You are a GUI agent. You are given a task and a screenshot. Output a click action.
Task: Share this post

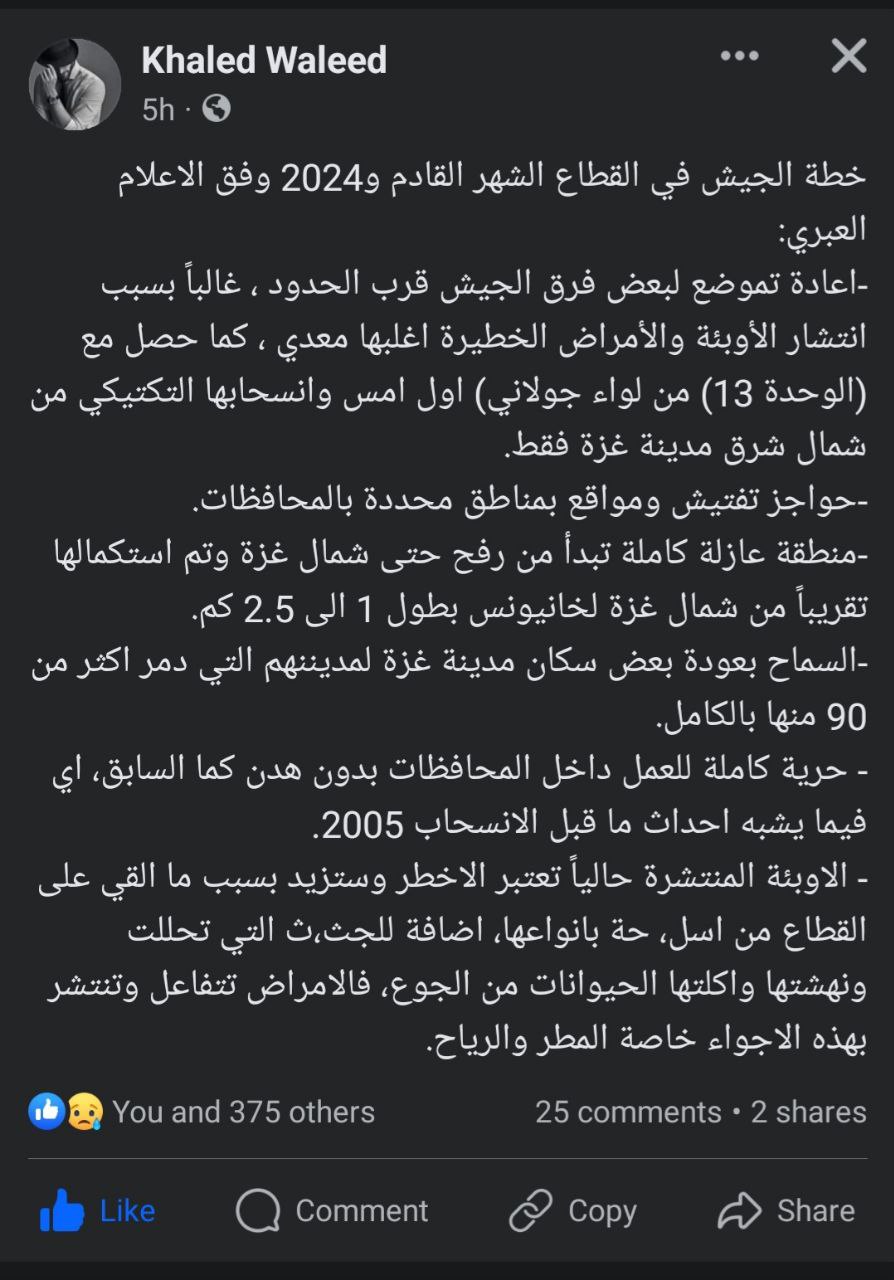click(787, 1211)
